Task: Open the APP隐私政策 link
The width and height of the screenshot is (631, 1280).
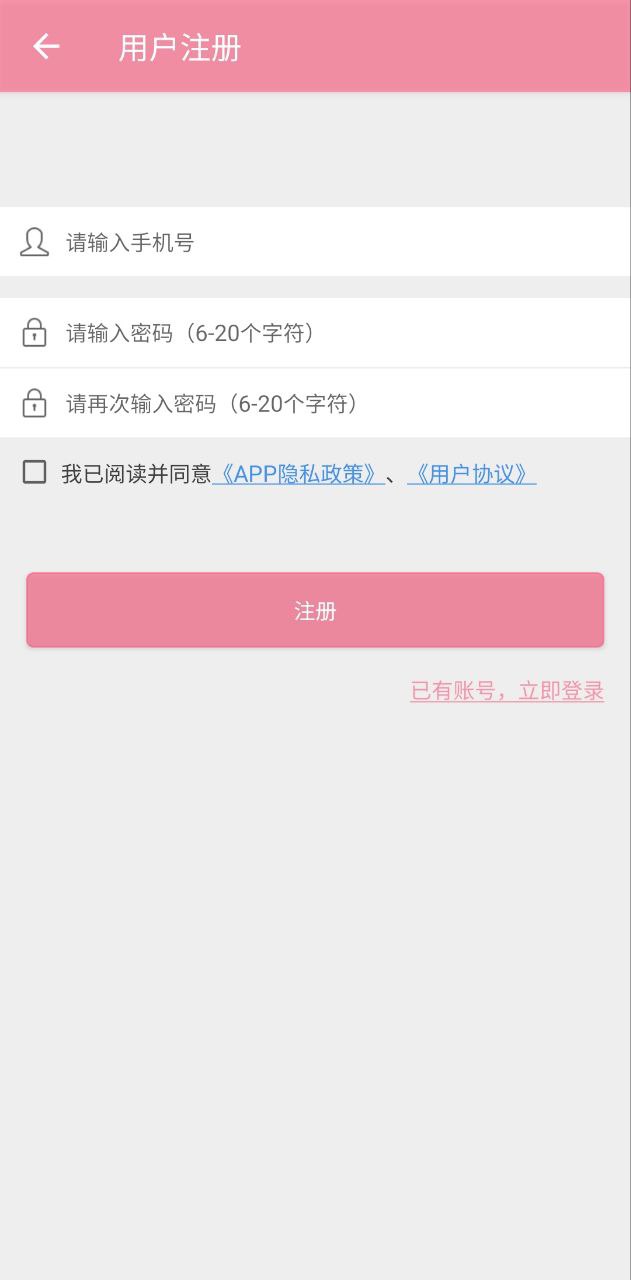Action: [298, 474]
